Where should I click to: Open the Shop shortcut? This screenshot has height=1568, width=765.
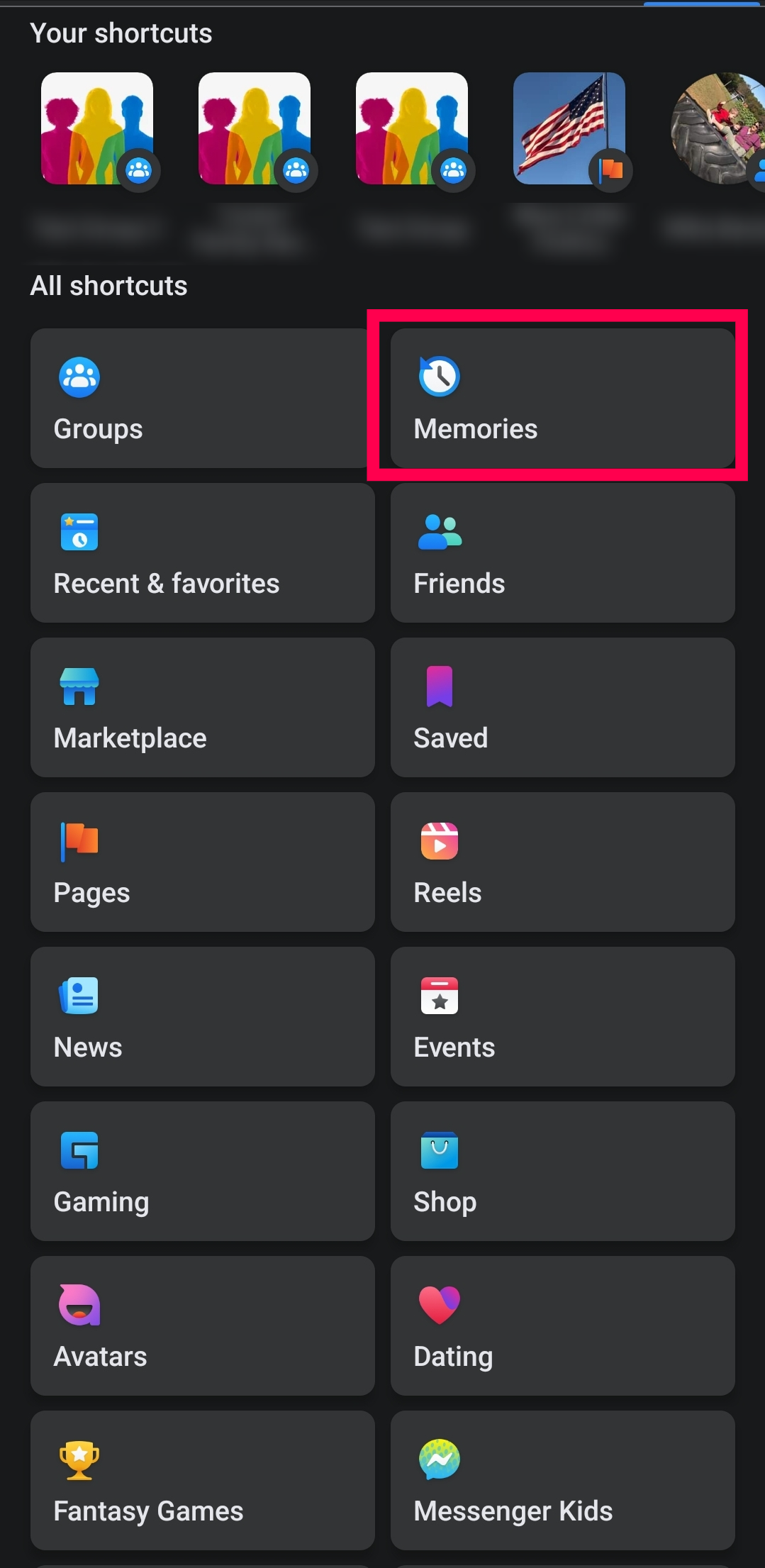(x=562, y=1171)
